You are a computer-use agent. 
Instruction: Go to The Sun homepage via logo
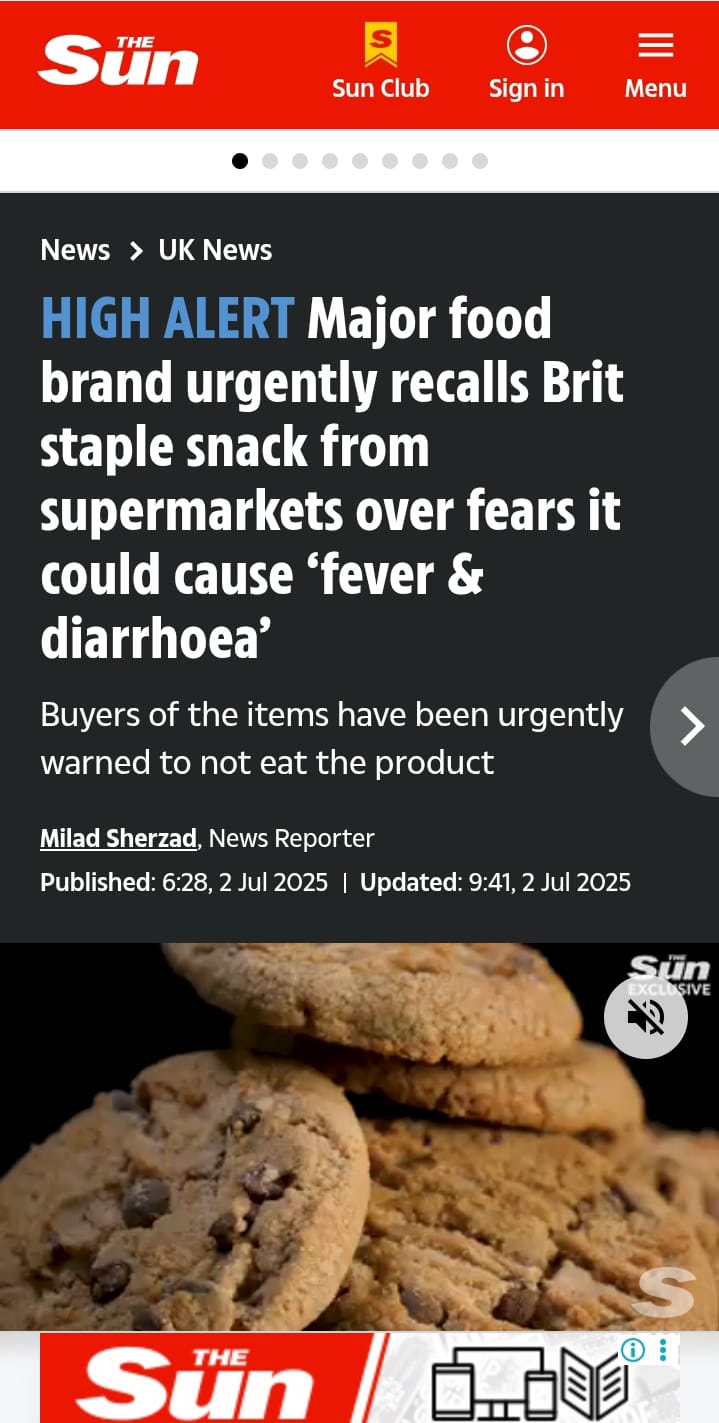coord(118,62)
